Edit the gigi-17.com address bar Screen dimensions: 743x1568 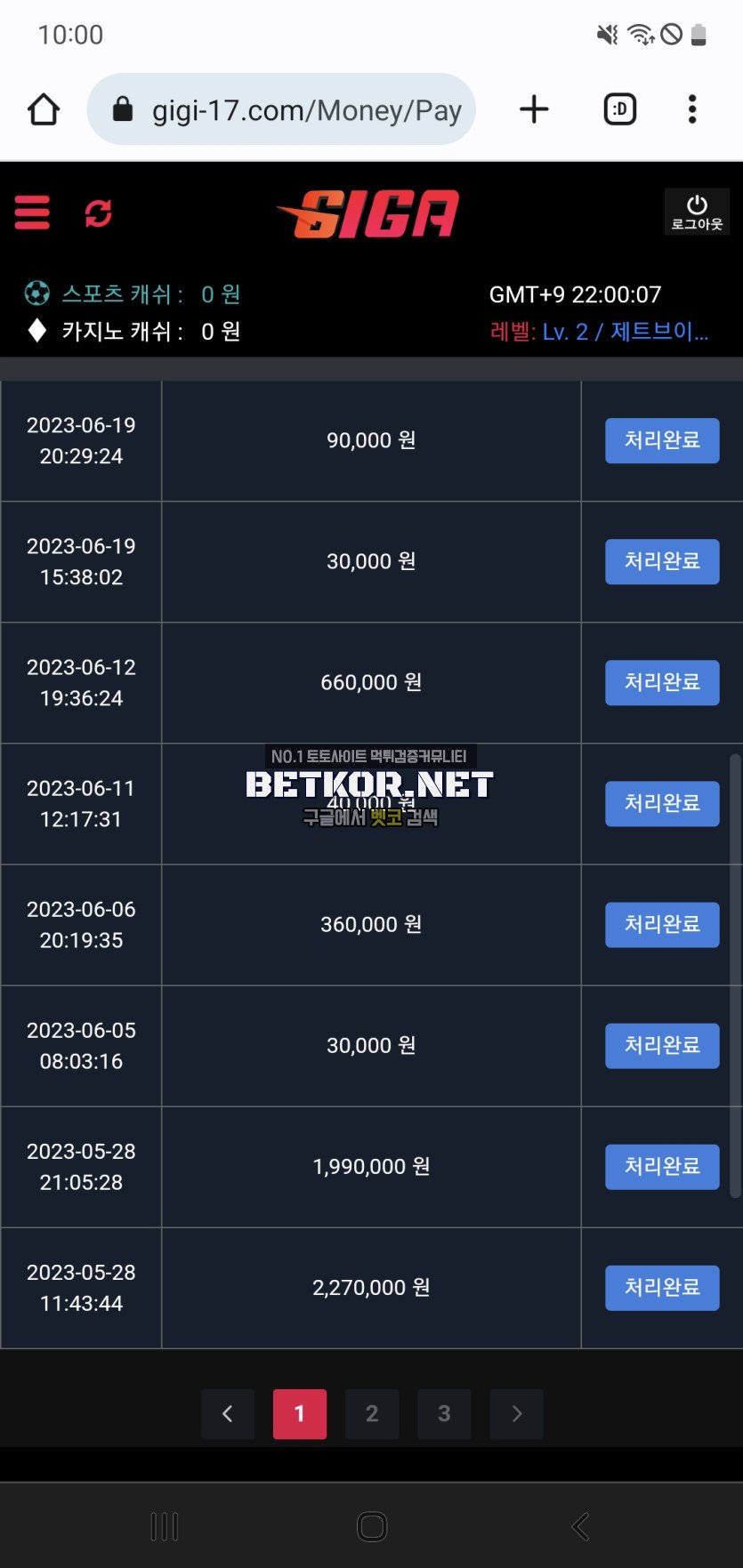[x=294, y=110]
